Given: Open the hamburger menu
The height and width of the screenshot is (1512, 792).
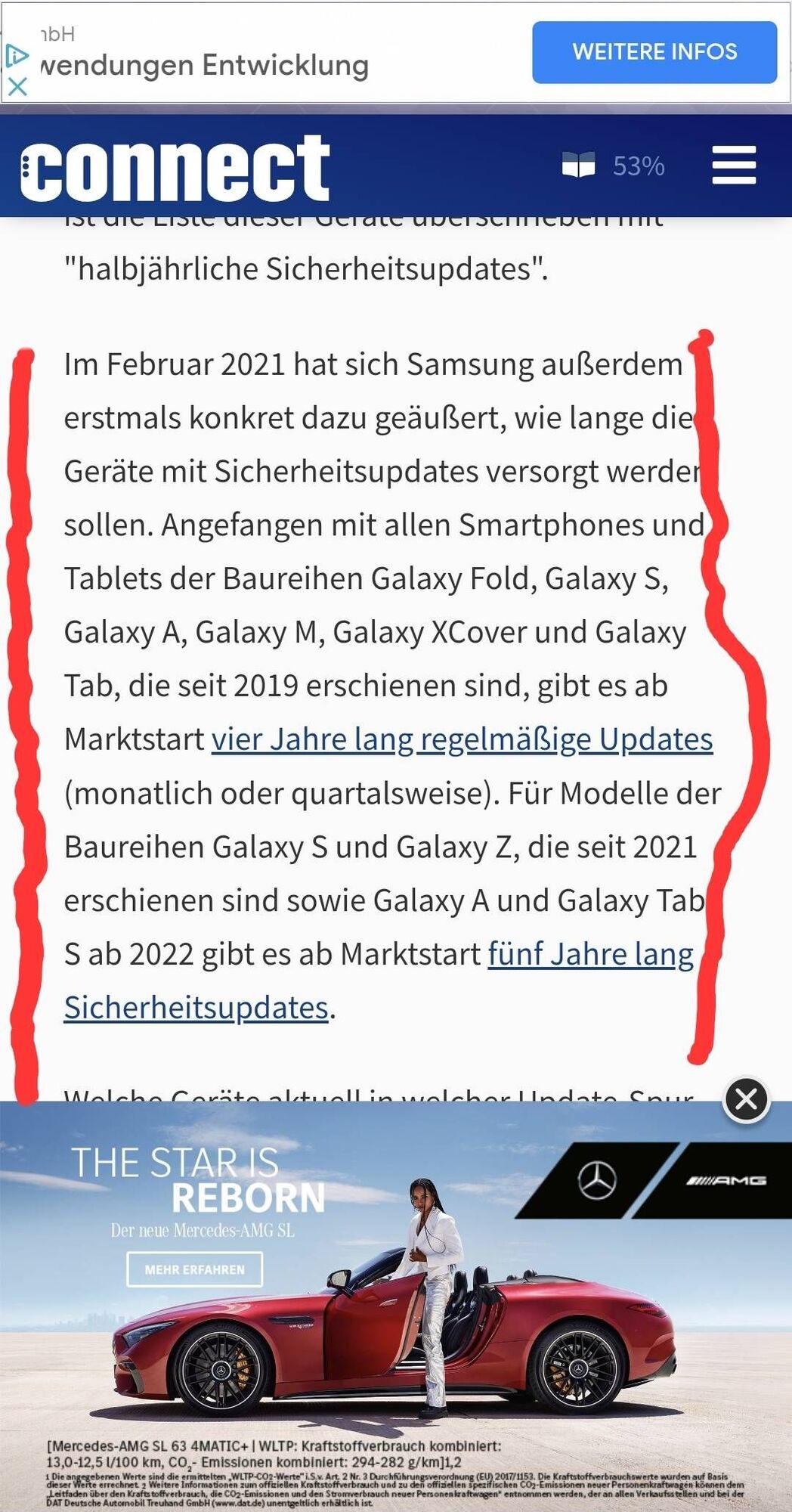Looking at the screenshot, I should coord(733,166).
